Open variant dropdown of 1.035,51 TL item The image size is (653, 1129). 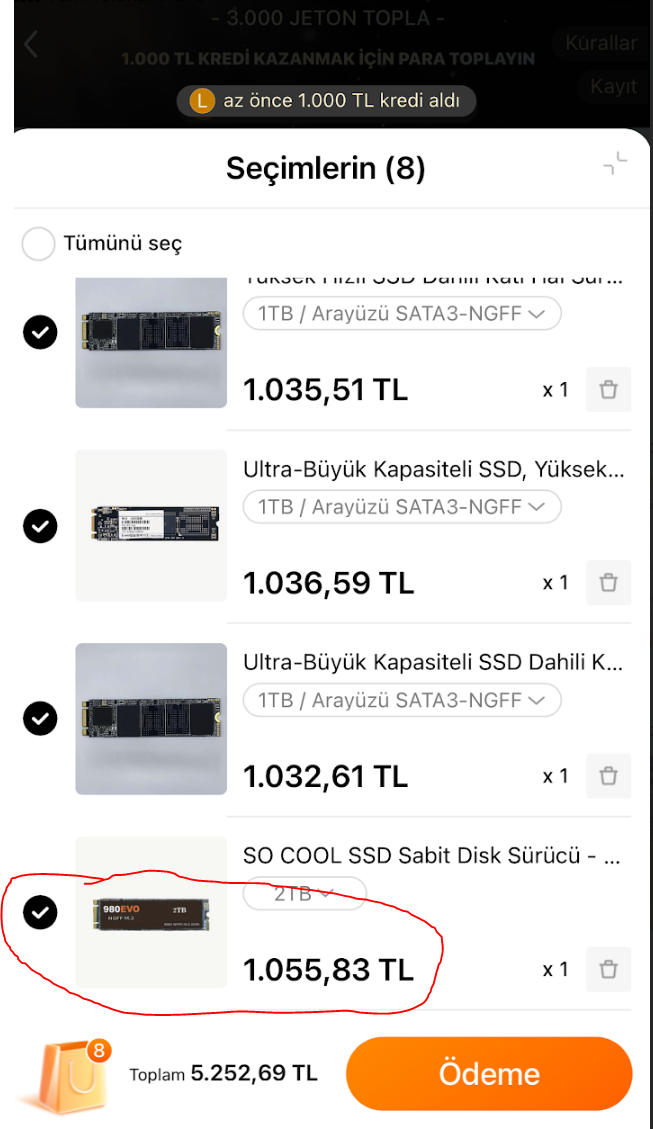(402, 314)
